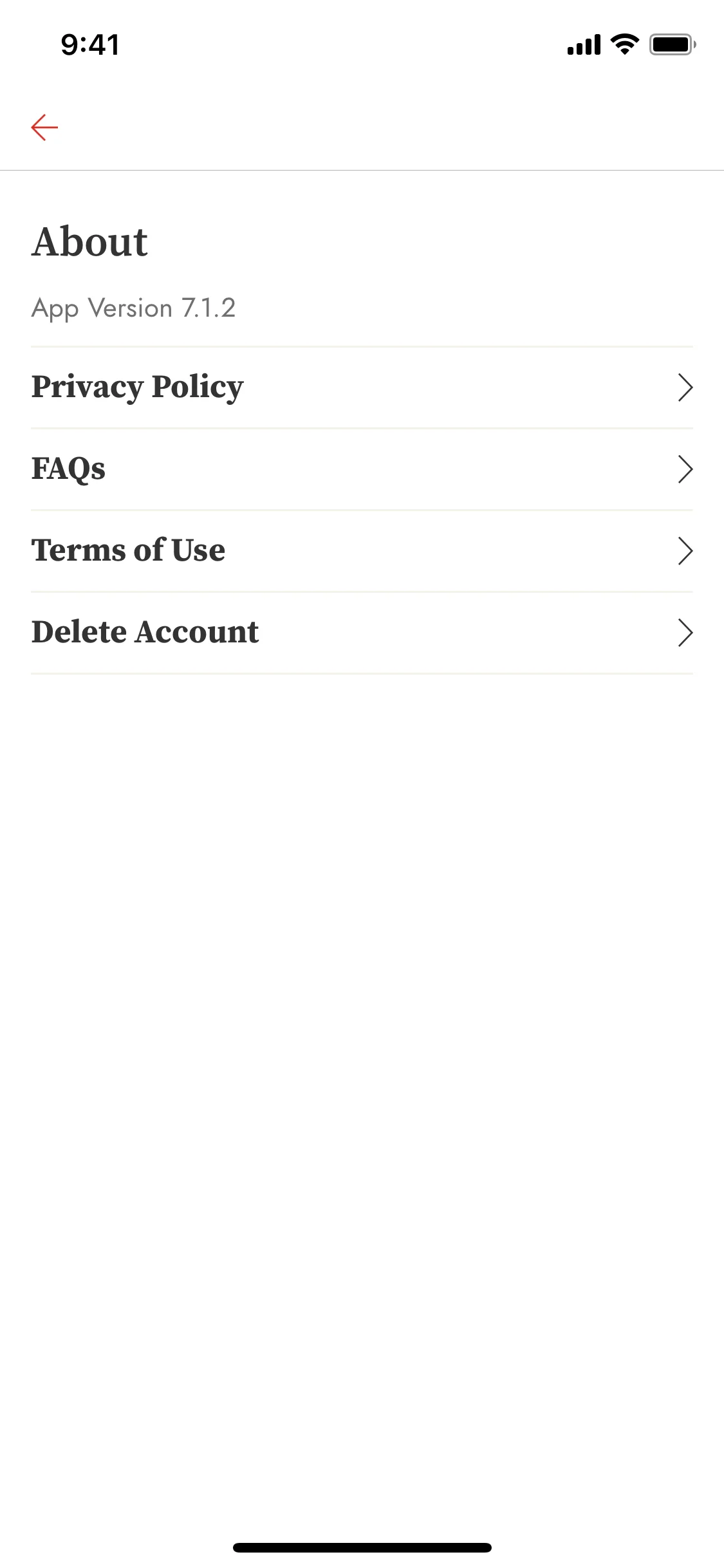The image size is (724, 1568).
Task: Click the top navigation bar area
Action: click(x=362, y=127)
